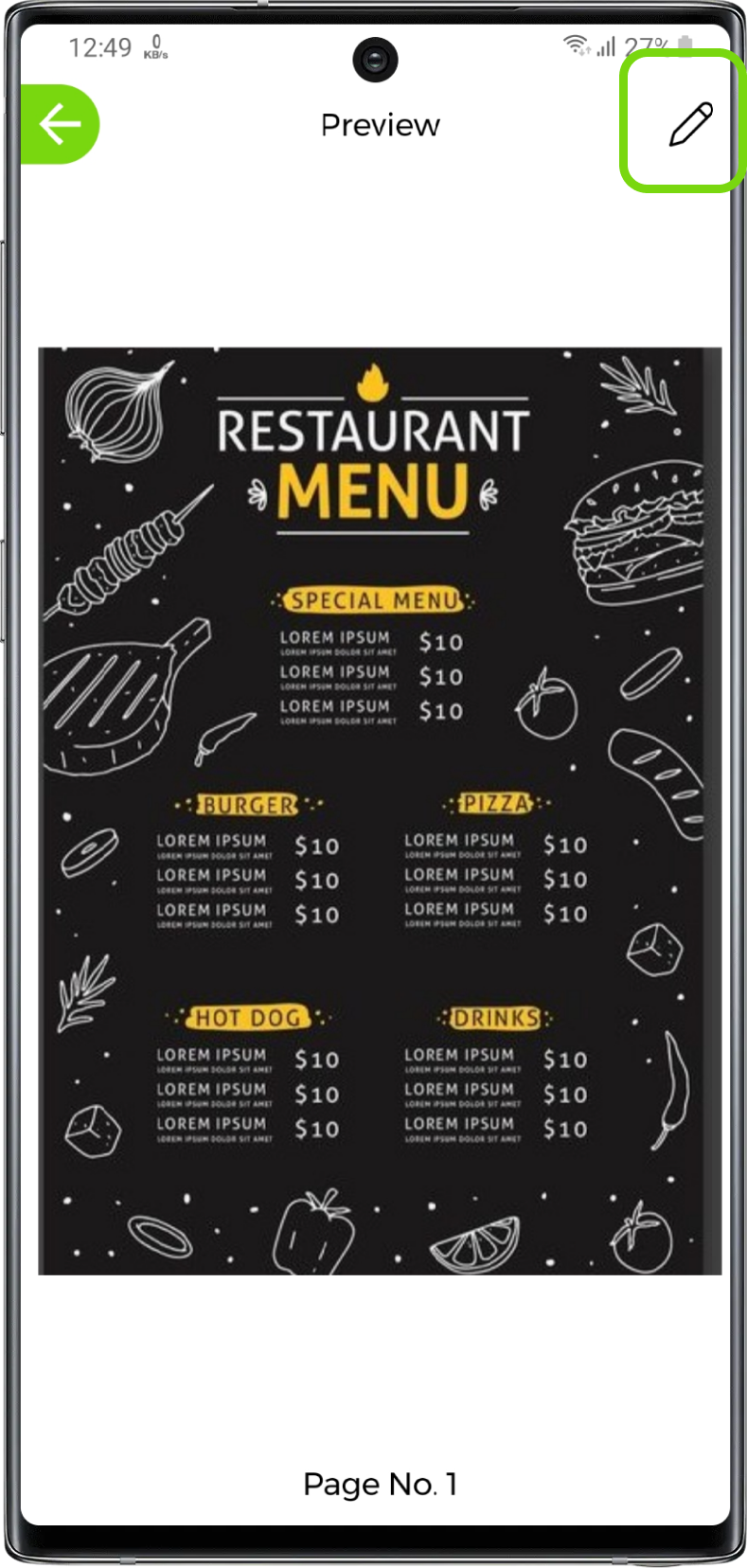The width and height of the screenshot is (747, 1568).
Task: Open the restaurant menu page preview
Action: pyautogui.click(x=379, y=811)
